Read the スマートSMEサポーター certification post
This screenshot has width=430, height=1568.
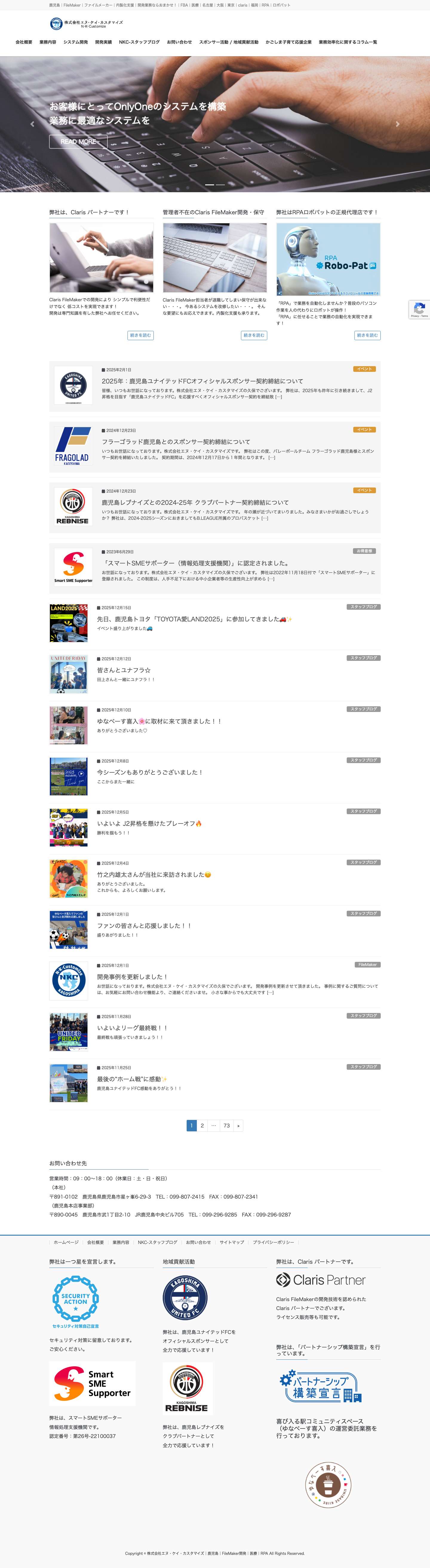[x=196, y=563]
